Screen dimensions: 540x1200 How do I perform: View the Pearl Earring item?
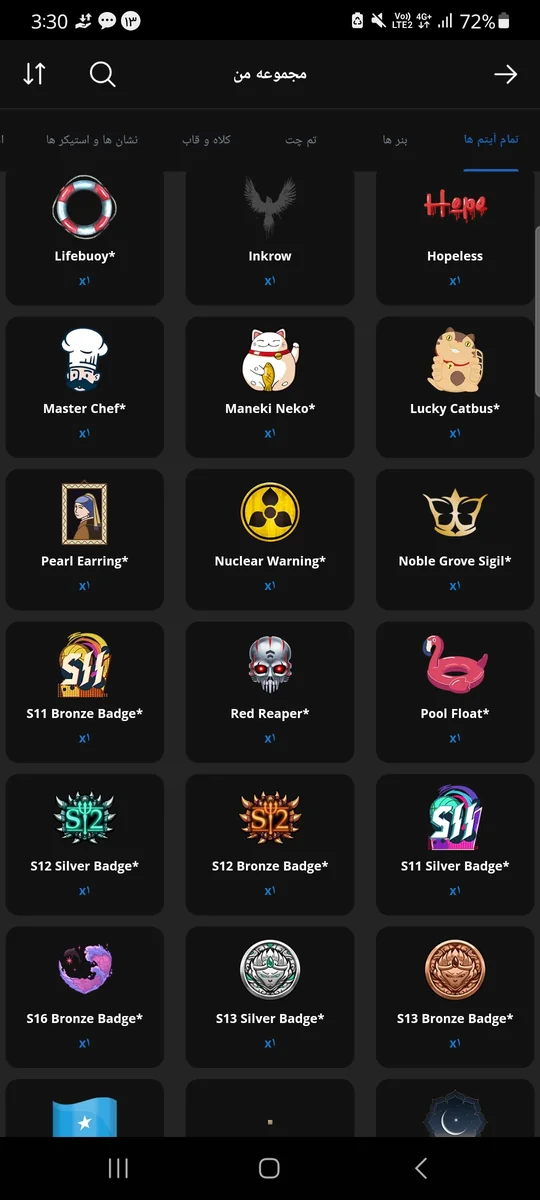[x=85, y=541]
